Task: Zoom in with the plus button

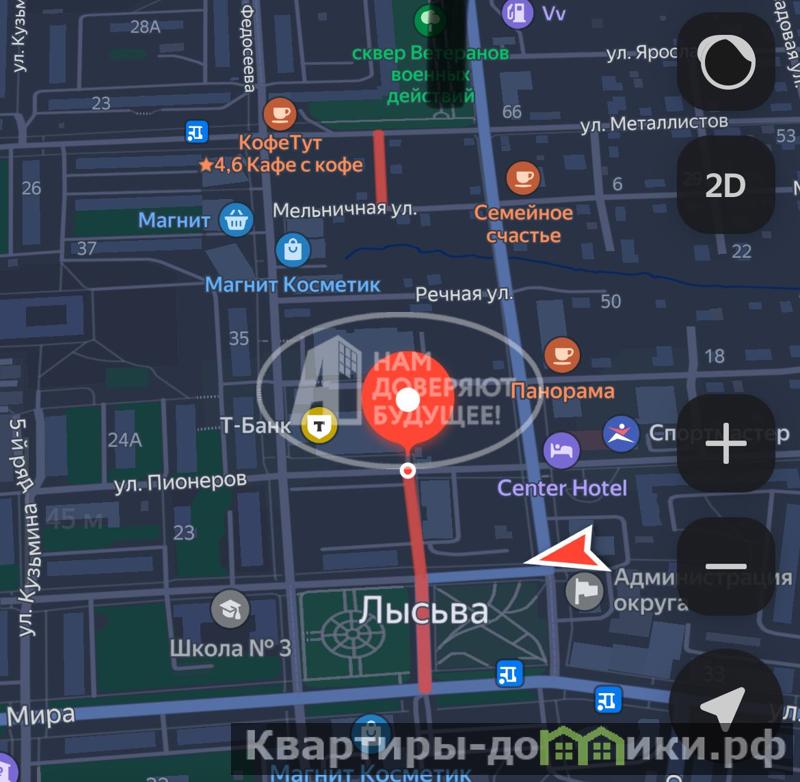Action: pyautogui.click(x=726, y=443)
